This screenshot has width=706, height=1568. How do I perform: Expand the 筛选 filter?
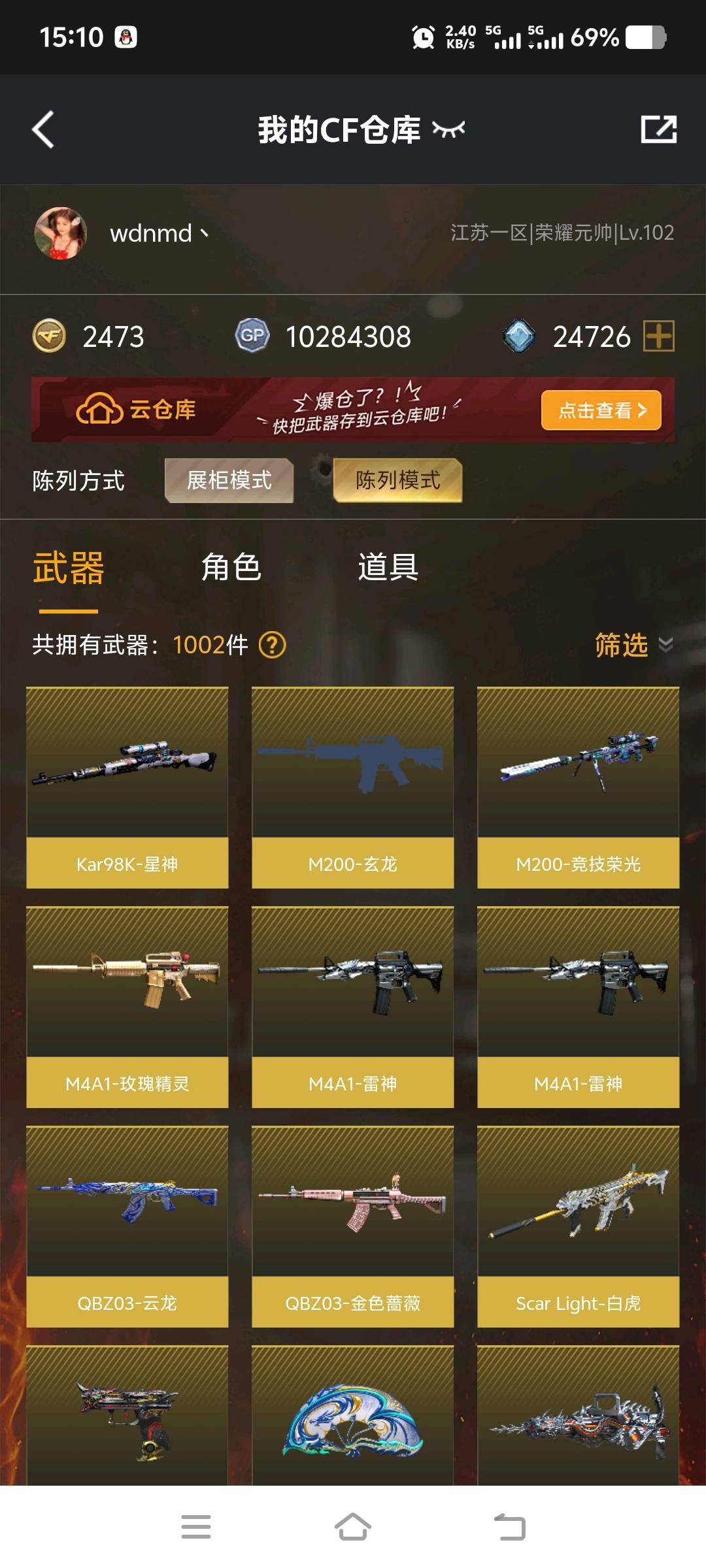pyautogui.click(x=633, y=645)
